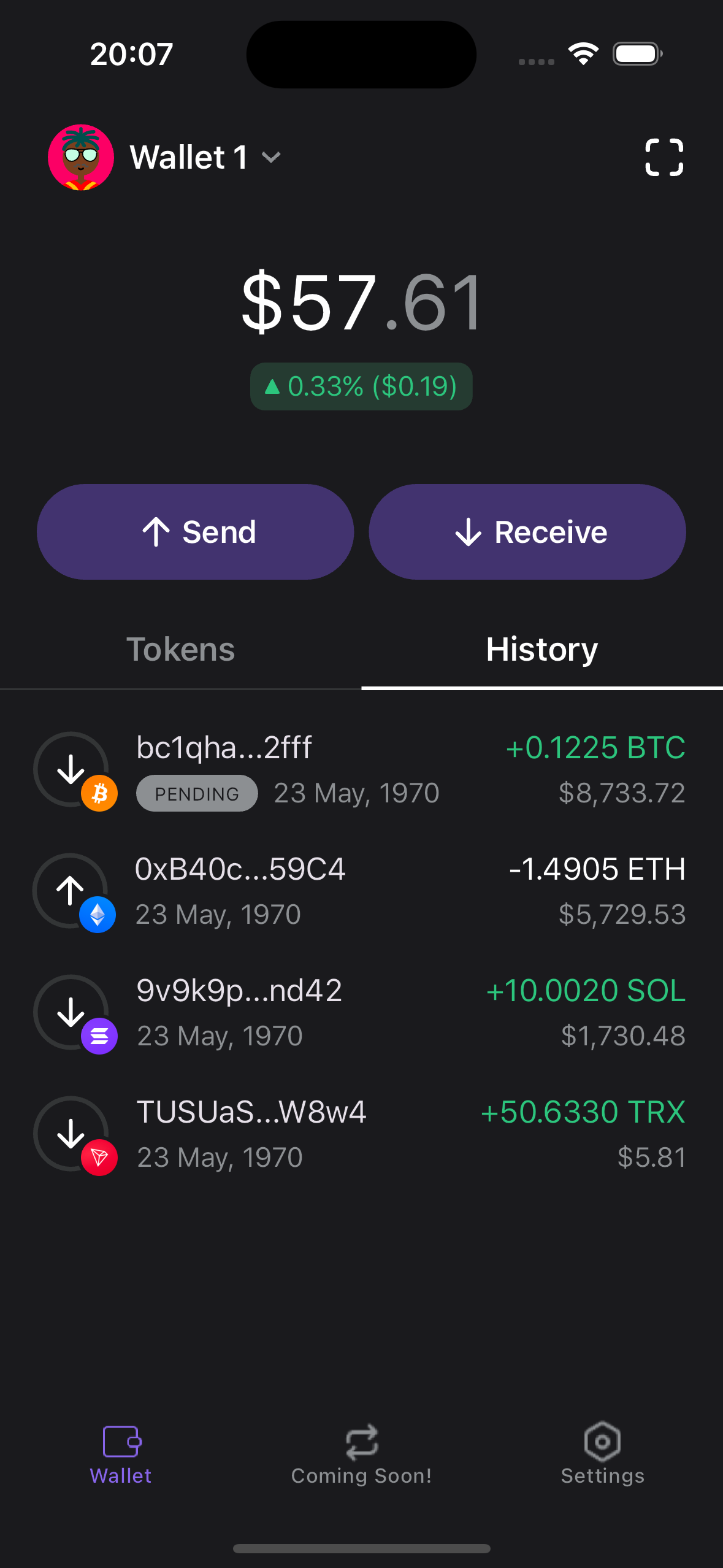723x1568 pixels.
Task: Tap the 0.33% price change badge
Action: (x=361, y=386)
